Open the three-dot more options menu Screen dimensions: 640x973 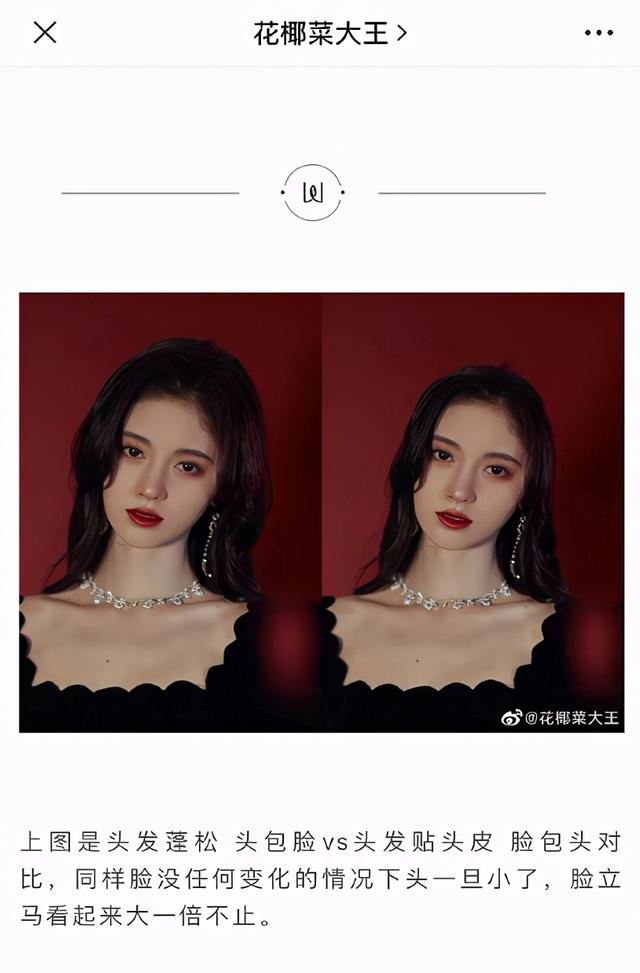click(598, 33)
